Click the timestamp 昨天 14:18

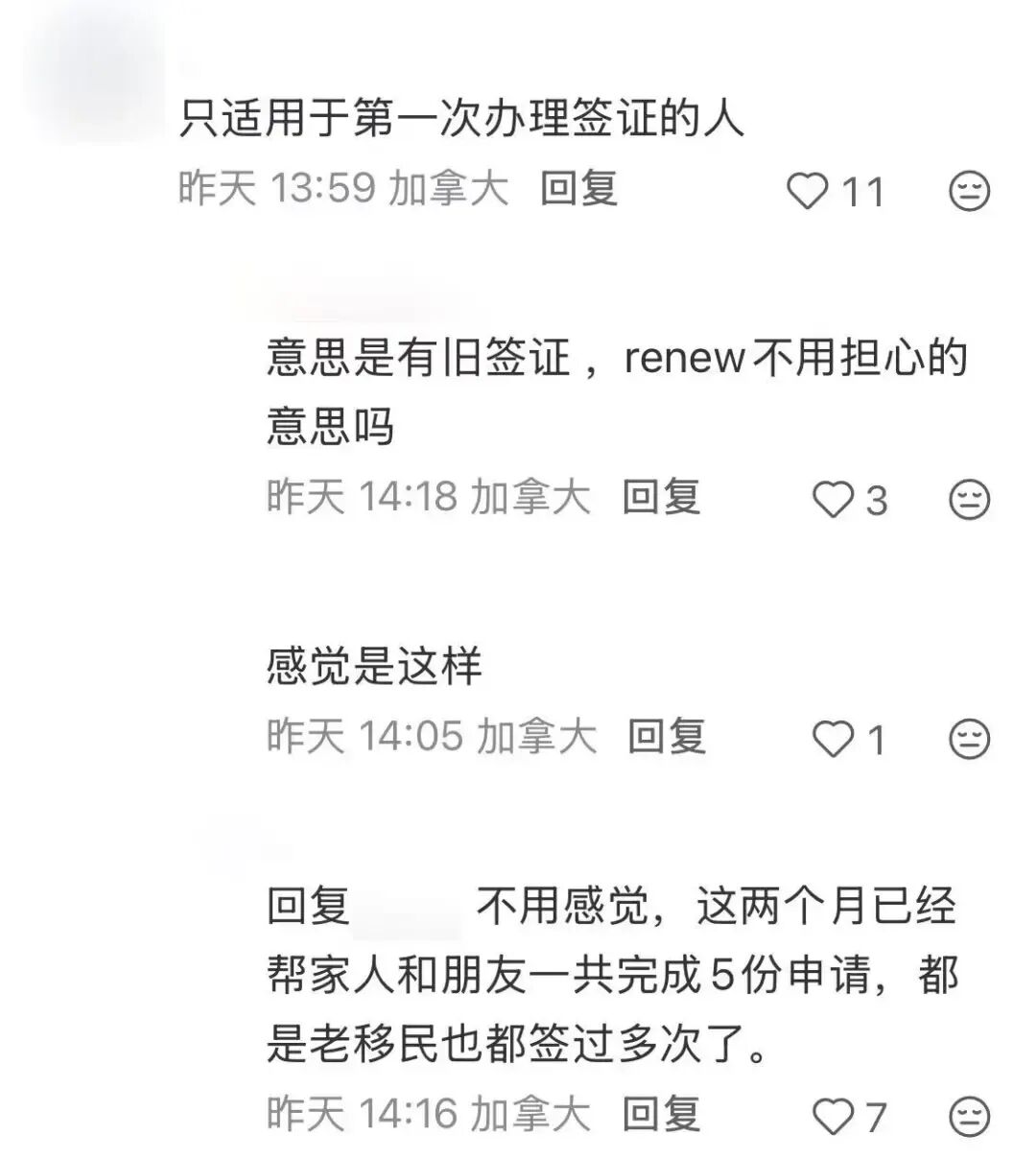363,496
